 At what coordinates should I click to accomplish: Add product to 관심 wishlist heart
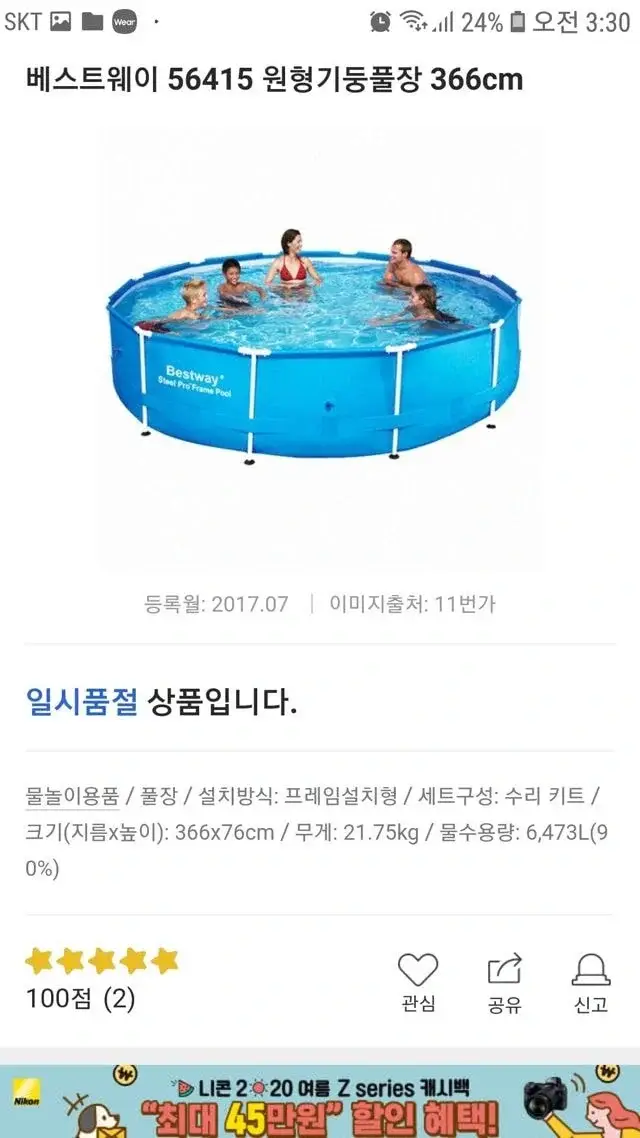coord(418,981)
